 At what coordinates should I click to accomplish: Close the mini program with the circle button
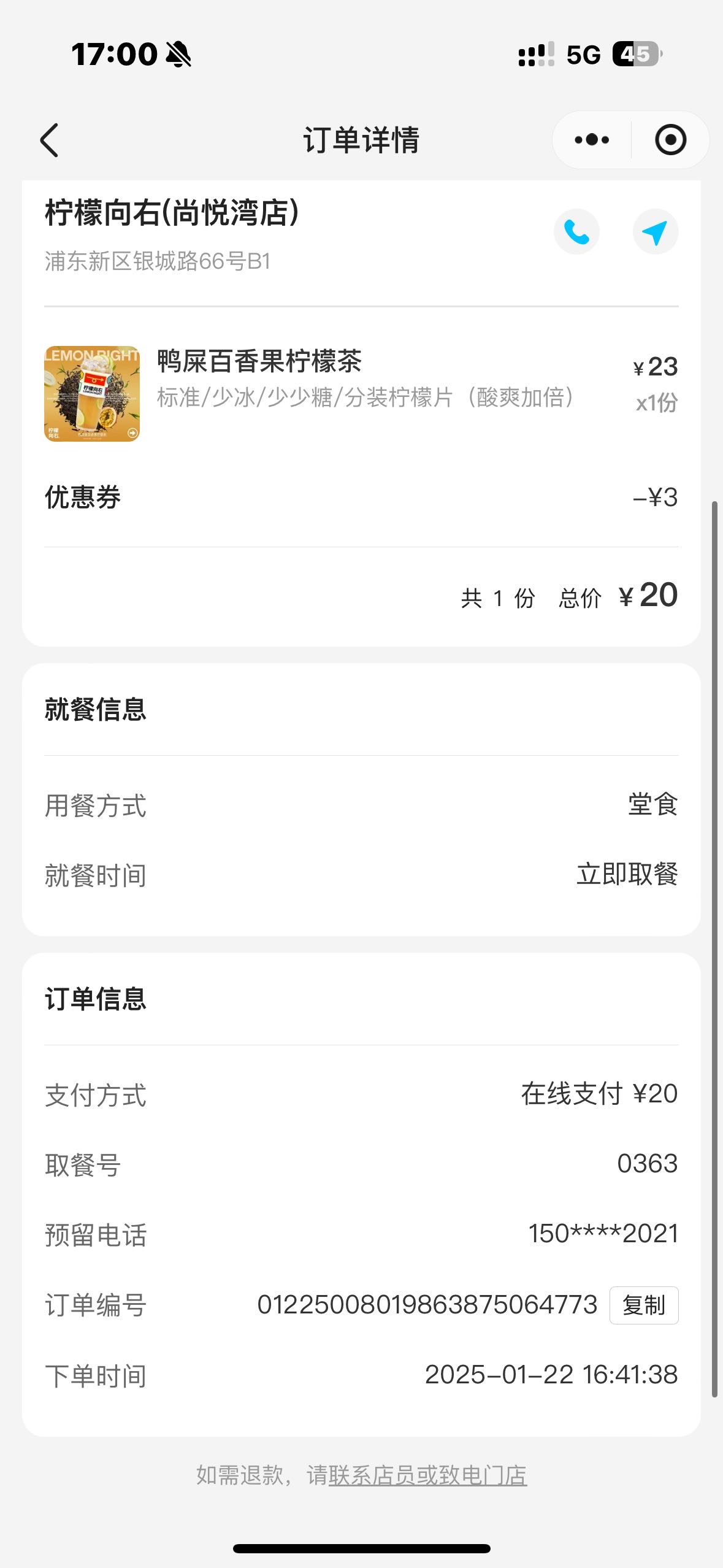click(670, 140)
